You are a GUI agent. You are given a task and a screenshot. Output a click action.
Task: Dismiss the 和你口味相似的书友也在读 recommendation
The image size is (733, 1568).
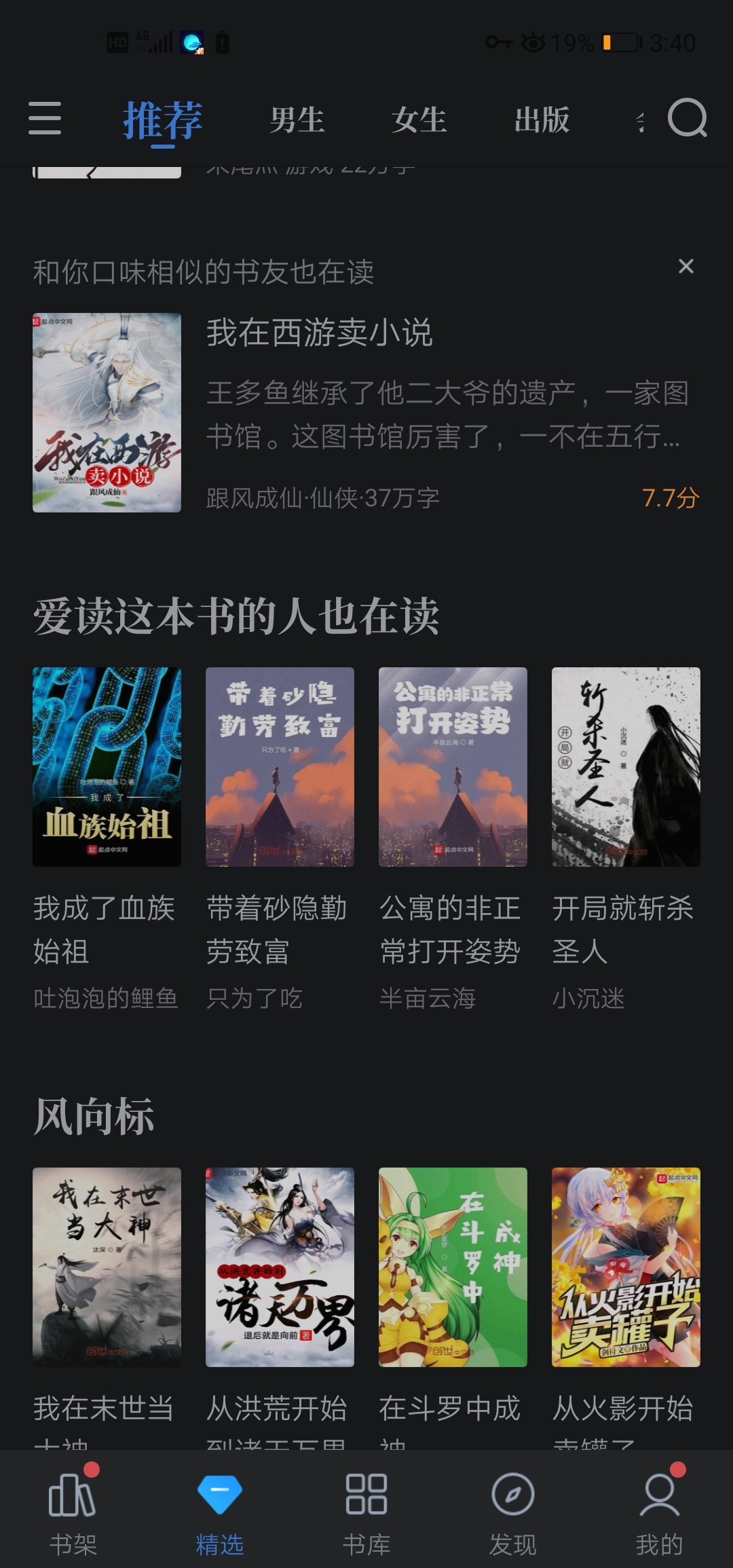click(x=685, y=267)
